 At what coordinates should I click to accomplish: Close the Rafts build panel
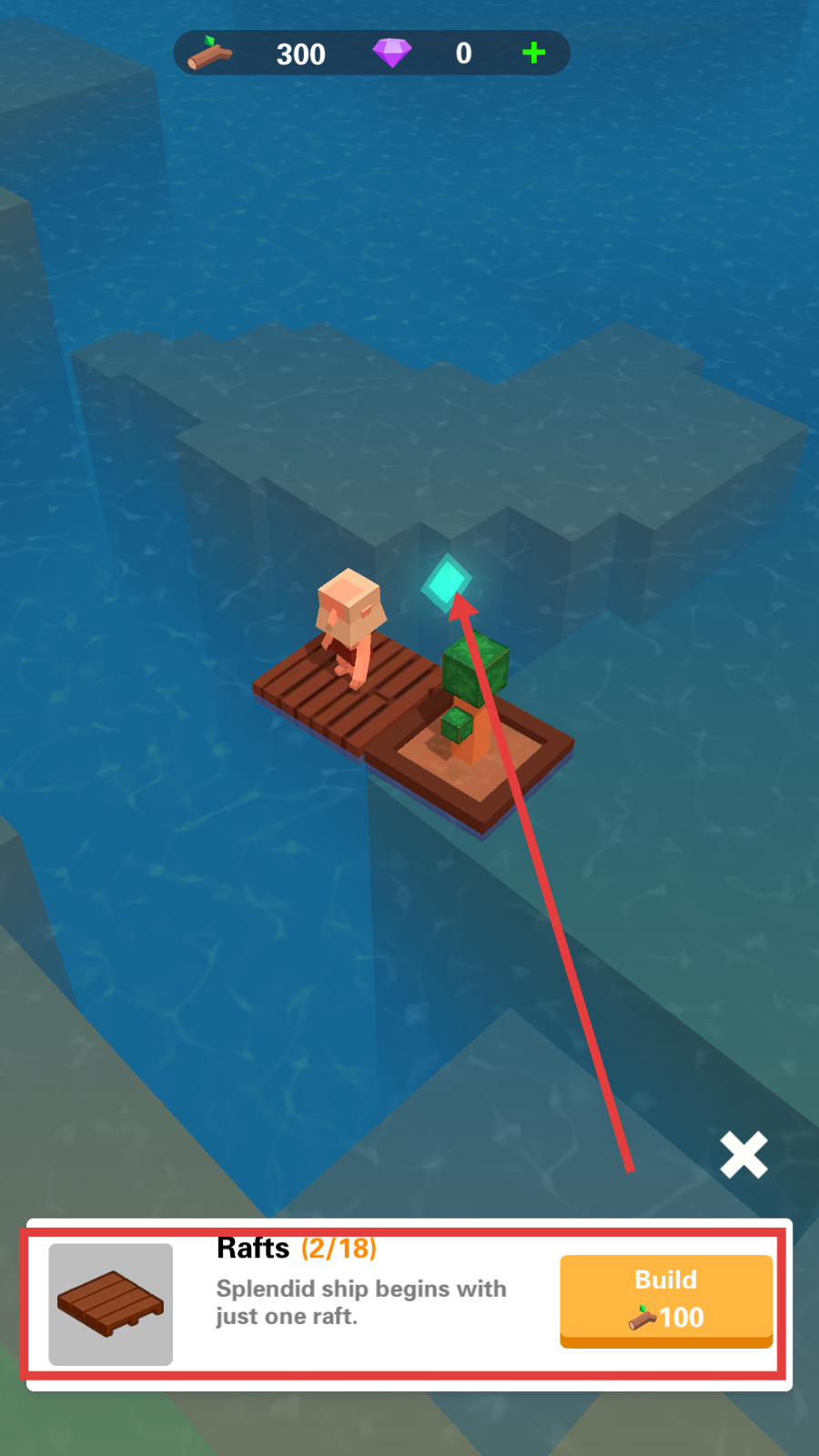pos(743,1155)
